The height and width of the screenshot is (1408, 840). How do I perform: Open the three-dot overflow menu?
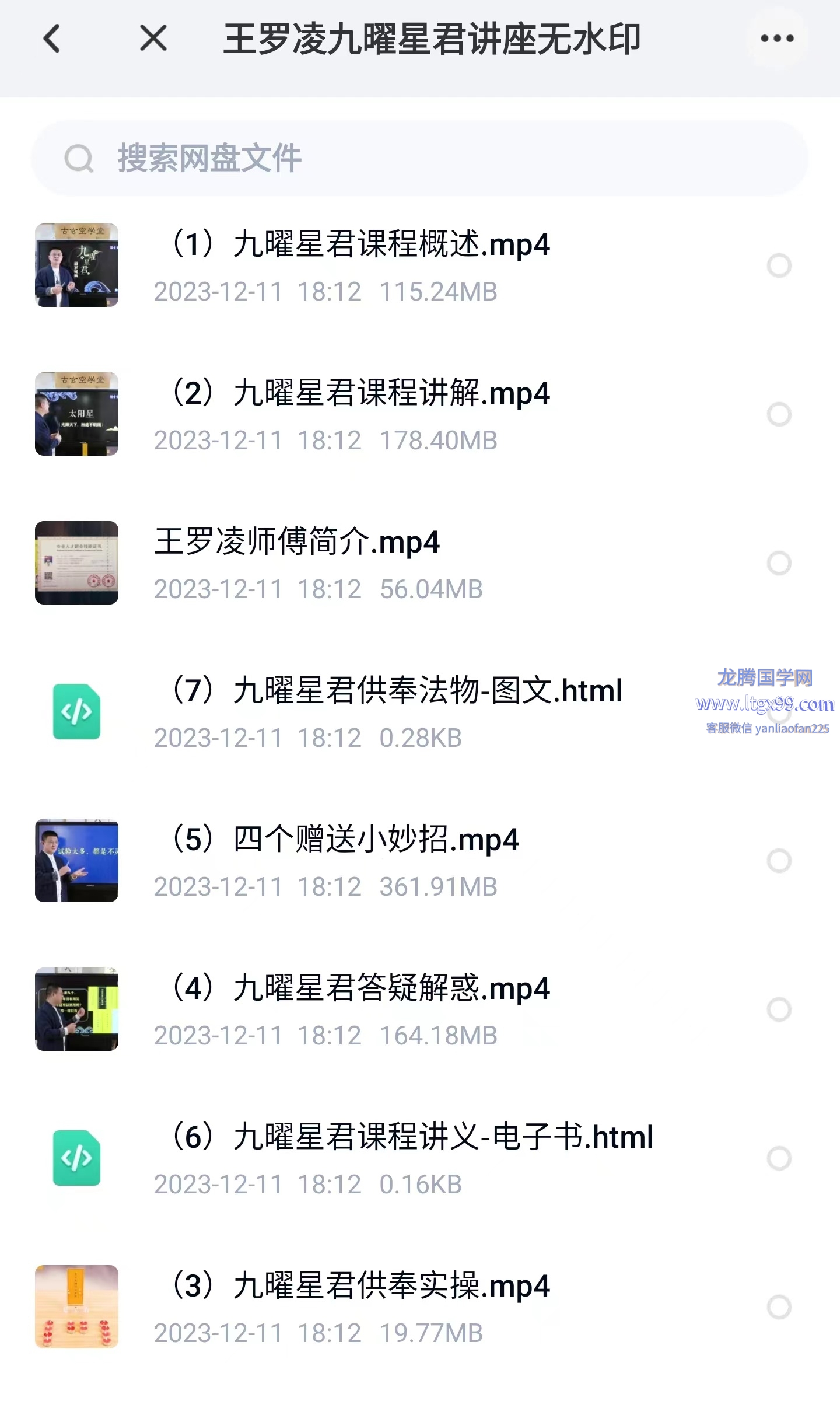click(x=777, y=39)
